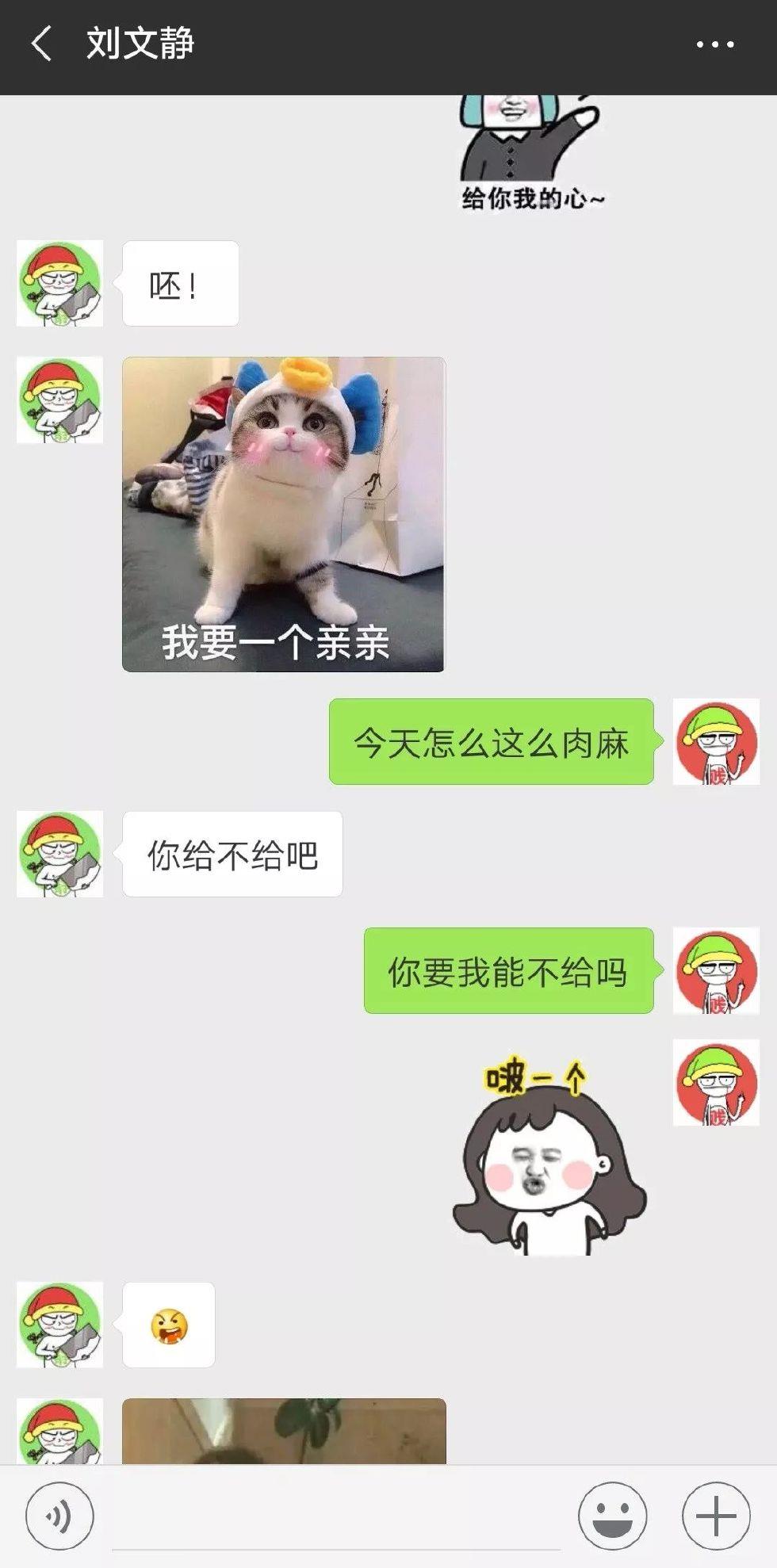Open contact avatar beside 呸！ message
Viewport: 777px width, 1568px height.
tap(60, 284)
